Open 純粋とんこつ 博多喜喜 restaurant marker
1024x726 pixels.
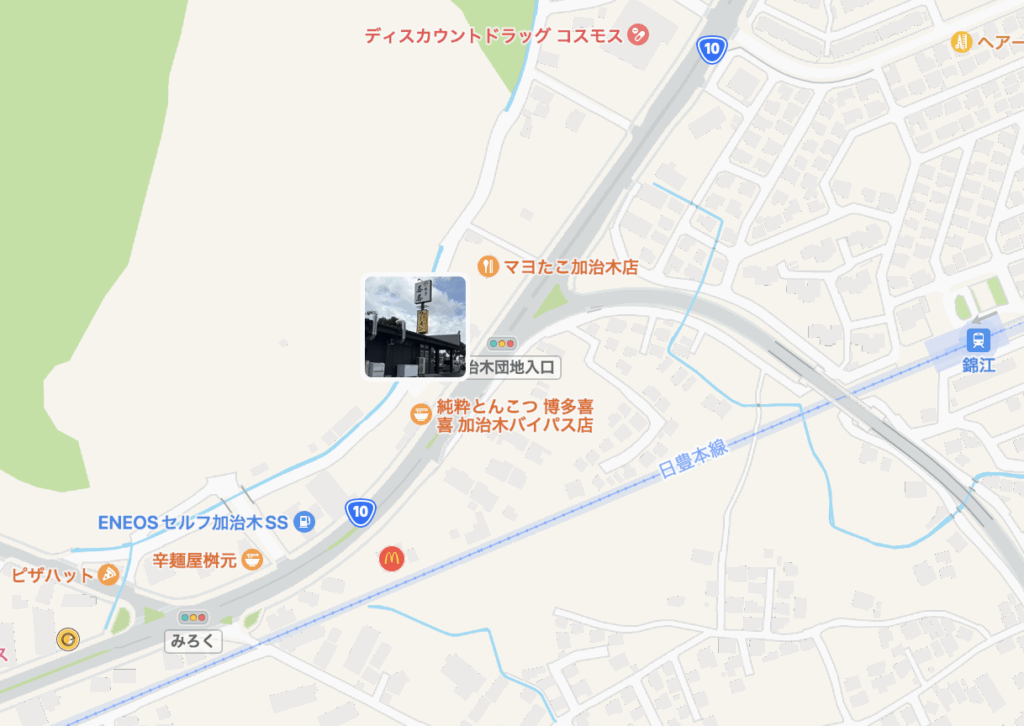(x=421, y=414)
